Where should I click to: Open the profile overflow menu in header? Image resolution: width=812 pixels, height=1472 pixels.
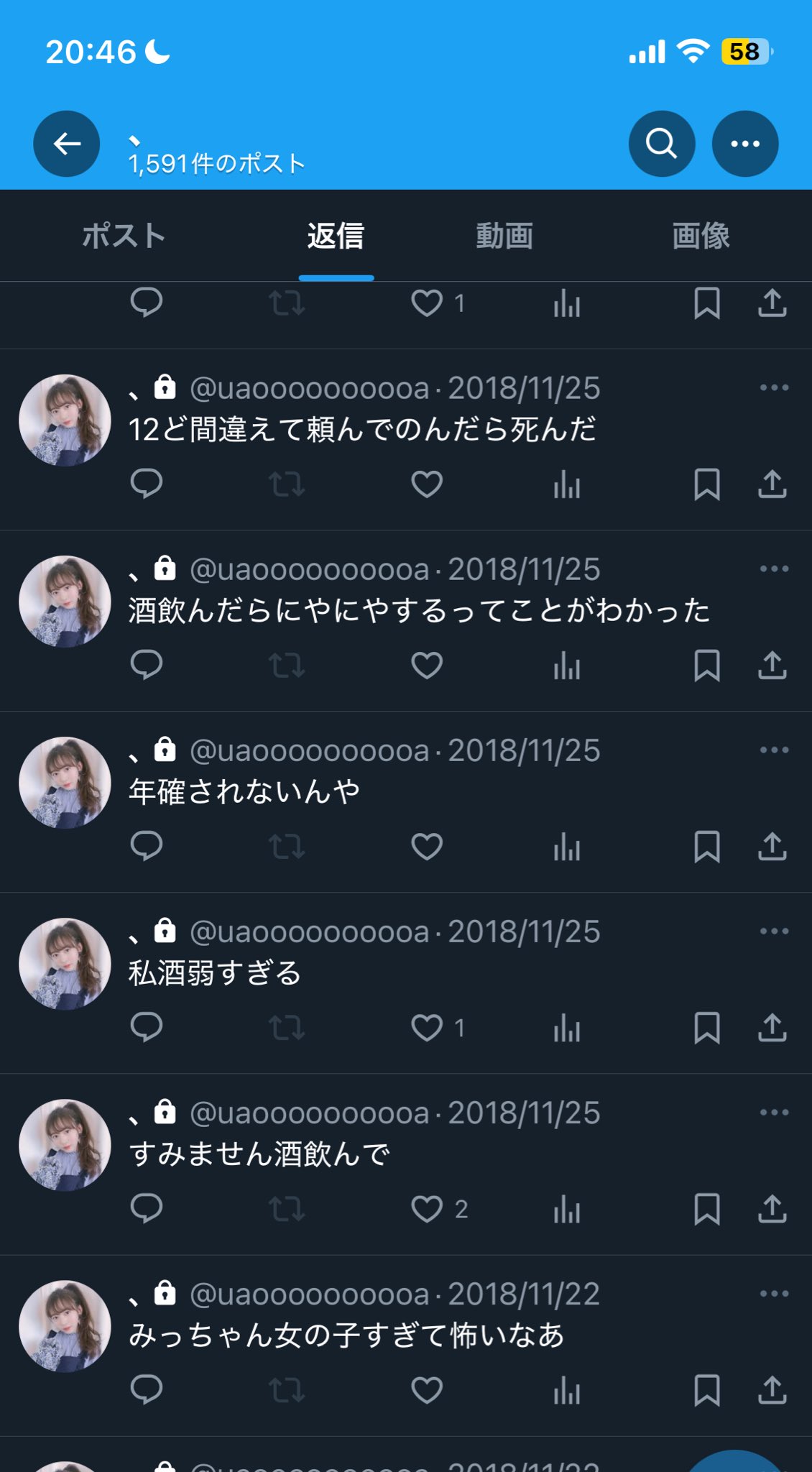(744, 144)
